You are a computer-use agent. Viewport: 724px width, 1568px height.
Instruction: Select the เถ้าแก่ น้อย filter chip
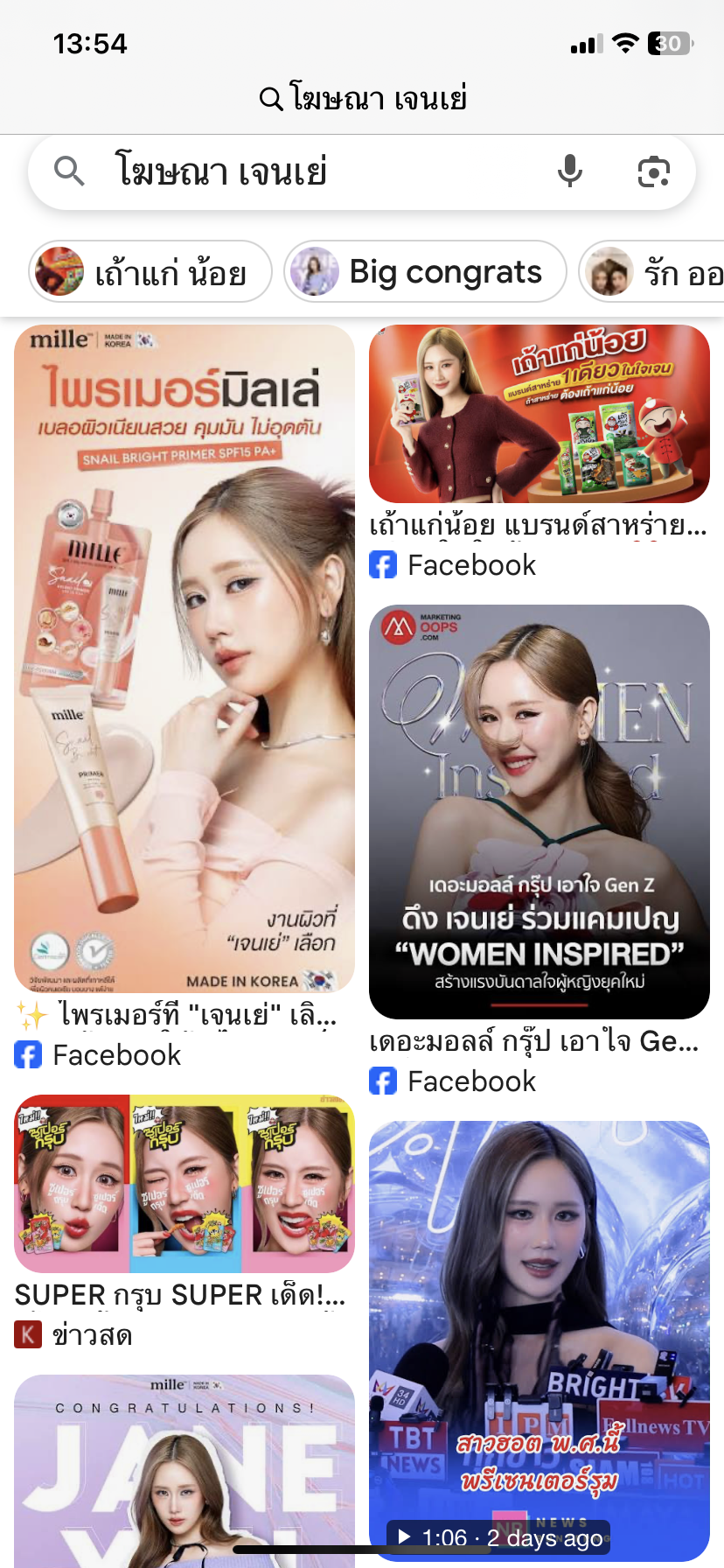point(150,272)
